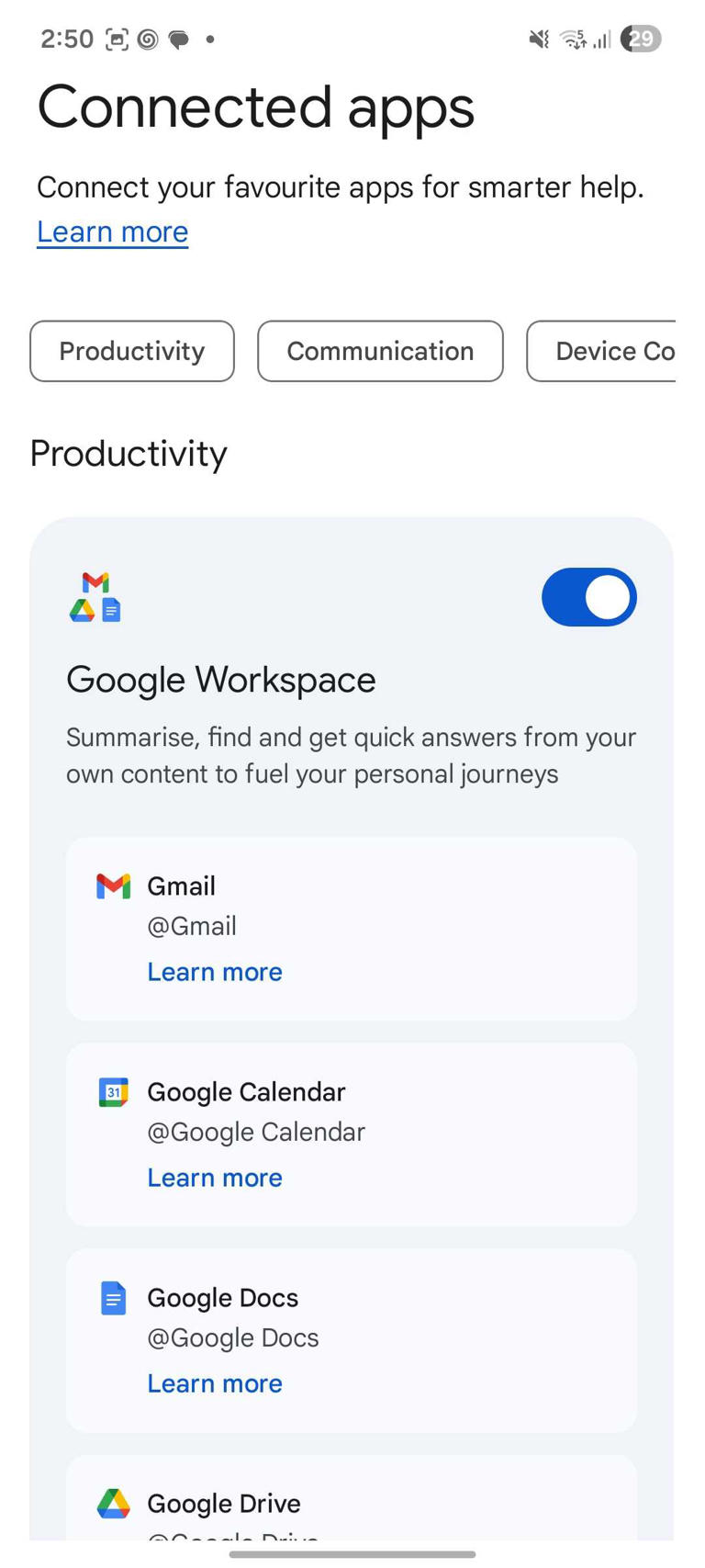
Task: Tap the Wi-Fi signal icon
Action: [x=572, y=39]
